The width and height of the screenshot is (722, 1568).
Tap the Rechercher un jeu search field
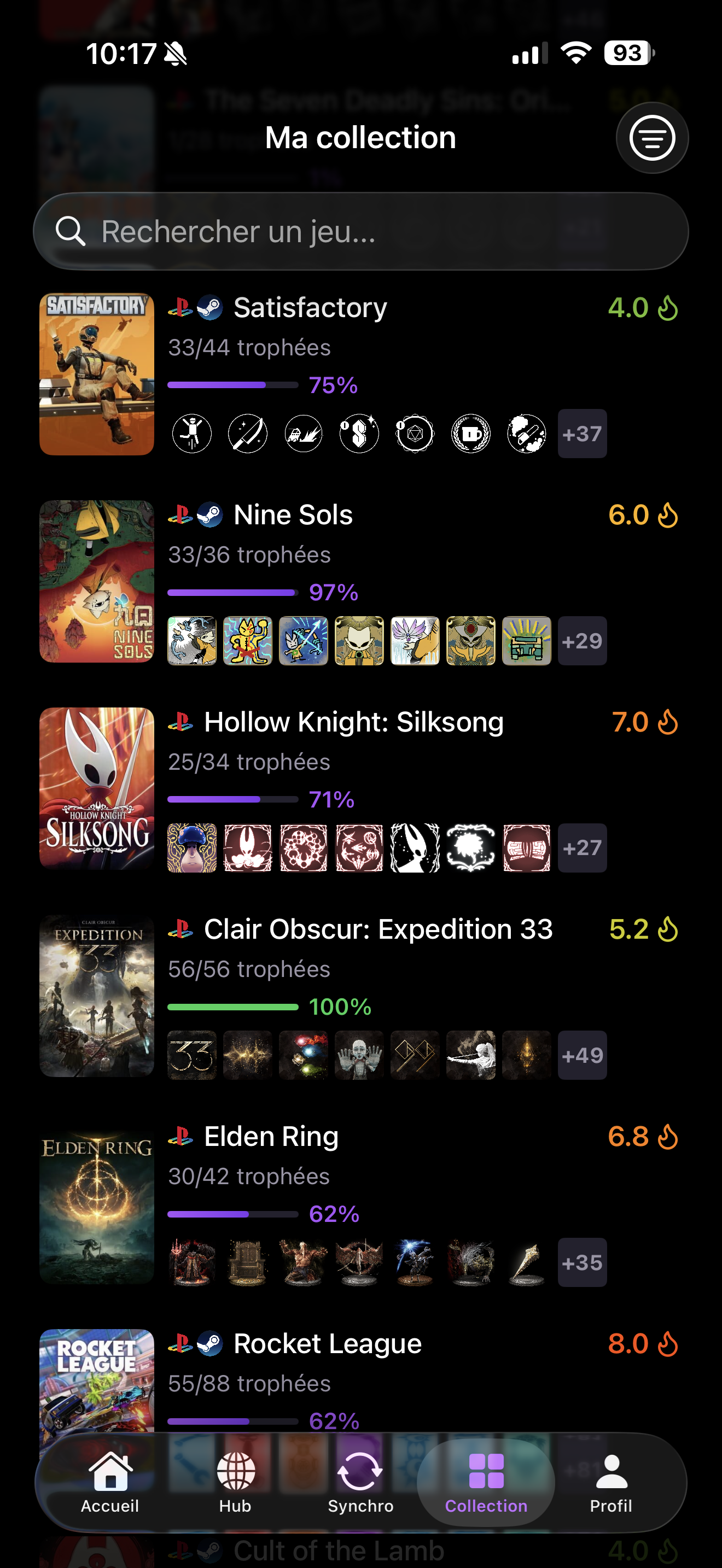(x=360, y=231)
